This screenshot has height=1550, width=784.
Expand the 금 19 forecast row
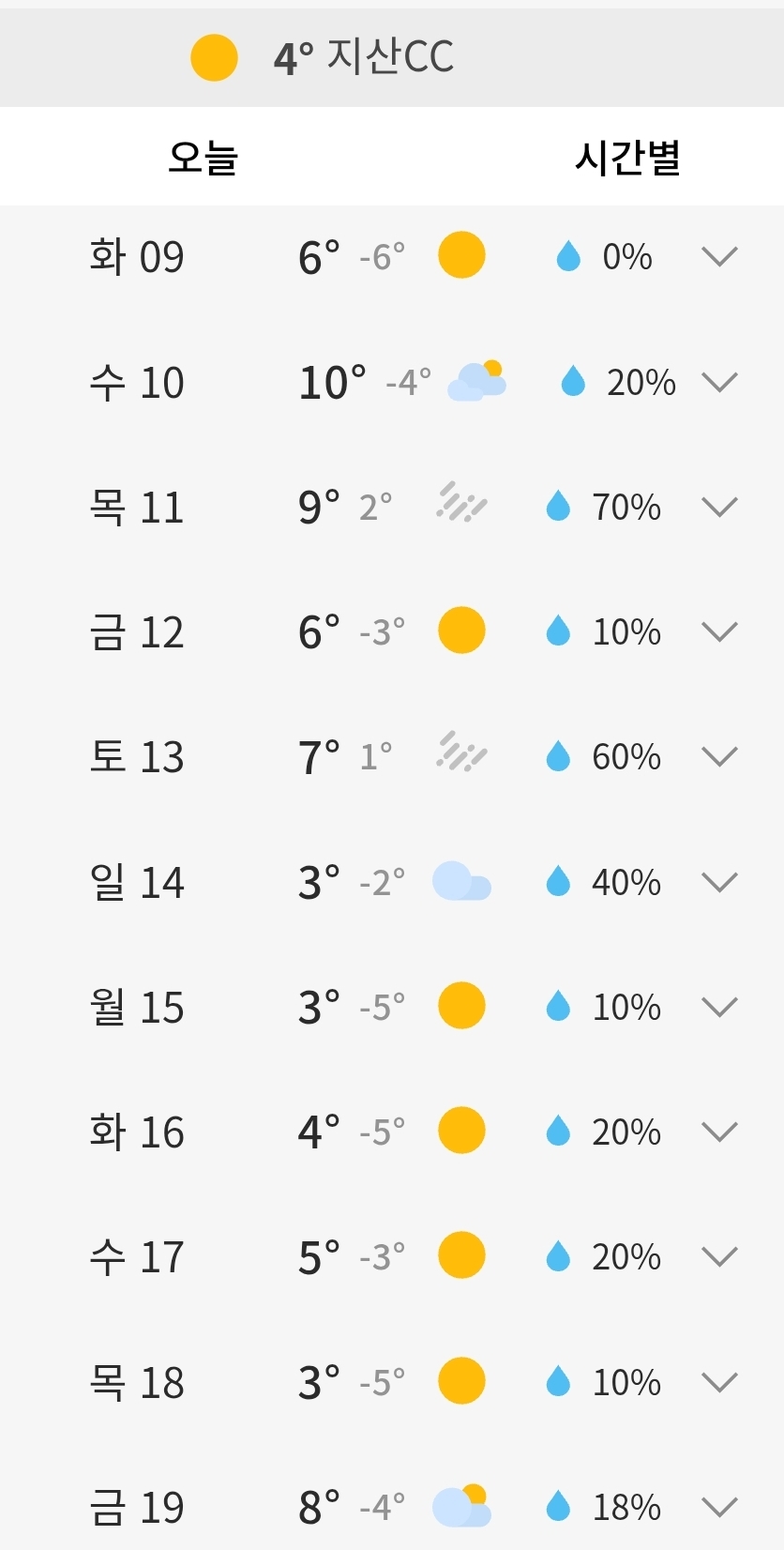coord(719,1507)
